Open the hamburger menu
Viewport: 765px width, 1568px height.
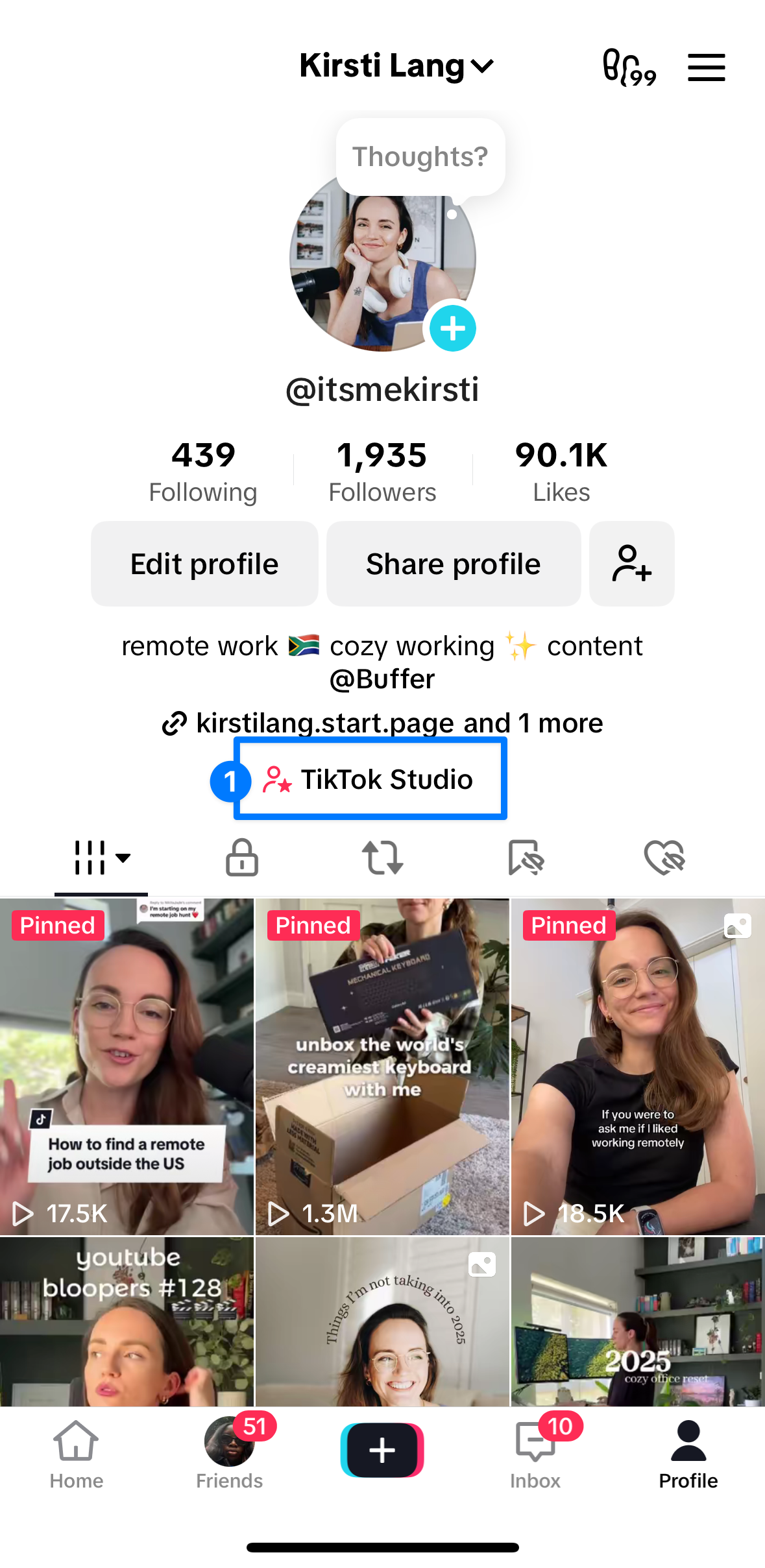coord(706,67)
